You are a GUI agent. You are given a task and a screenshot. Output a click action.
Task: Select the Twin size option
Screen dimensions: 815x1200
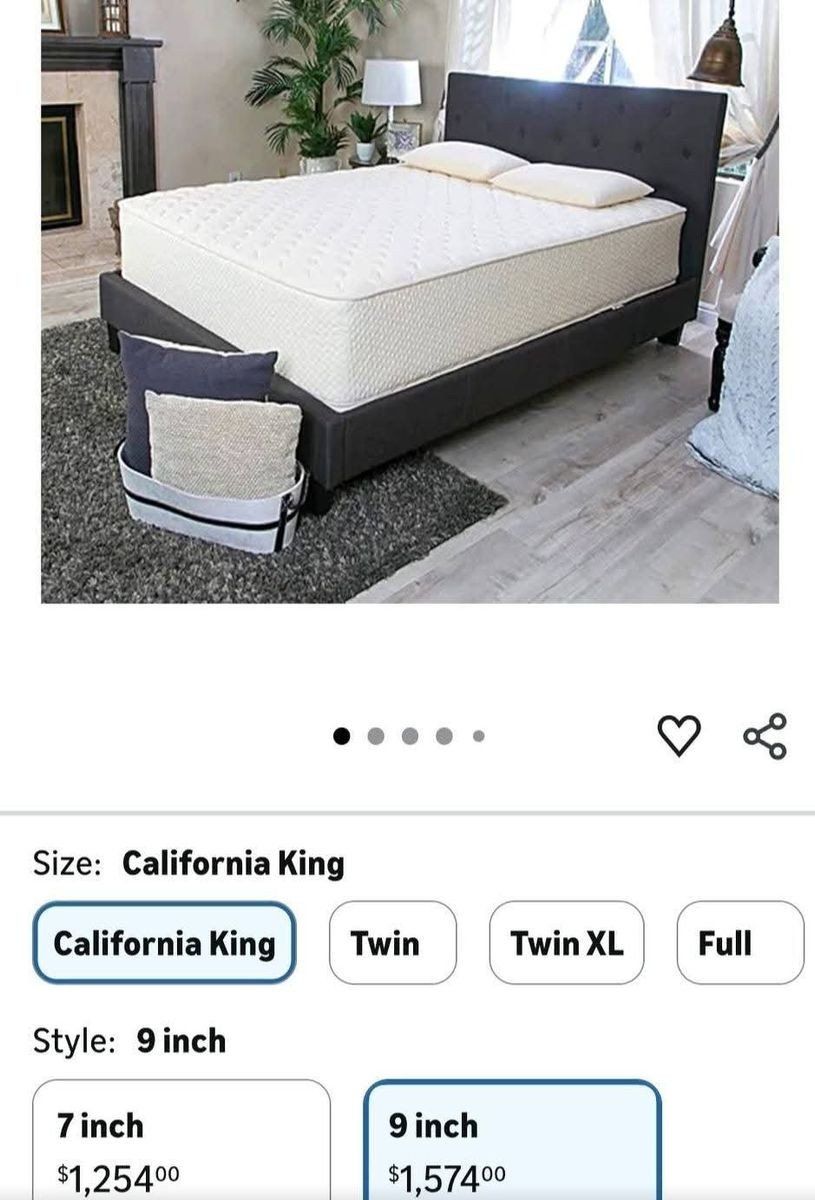(x=393, y=941)
